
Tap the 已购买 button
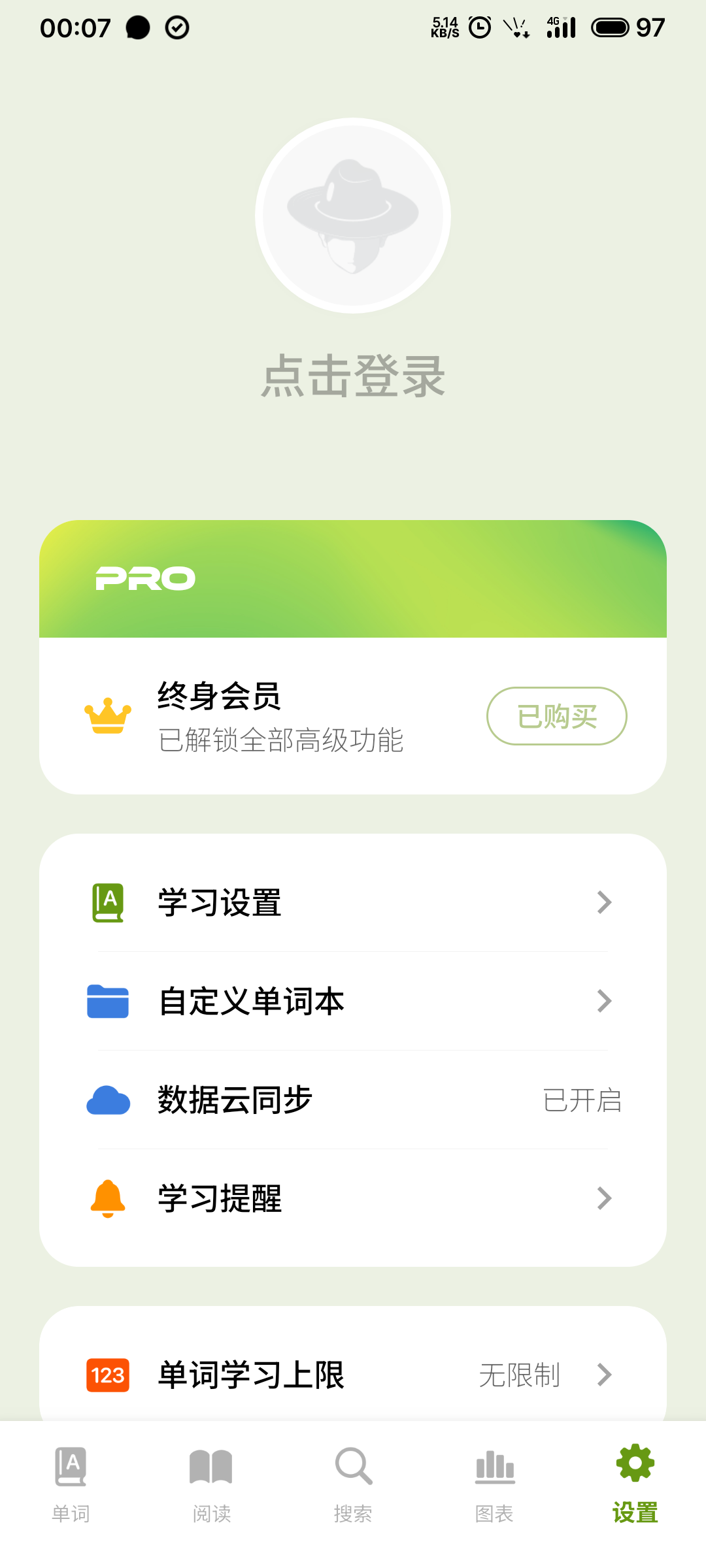point(556,716)
